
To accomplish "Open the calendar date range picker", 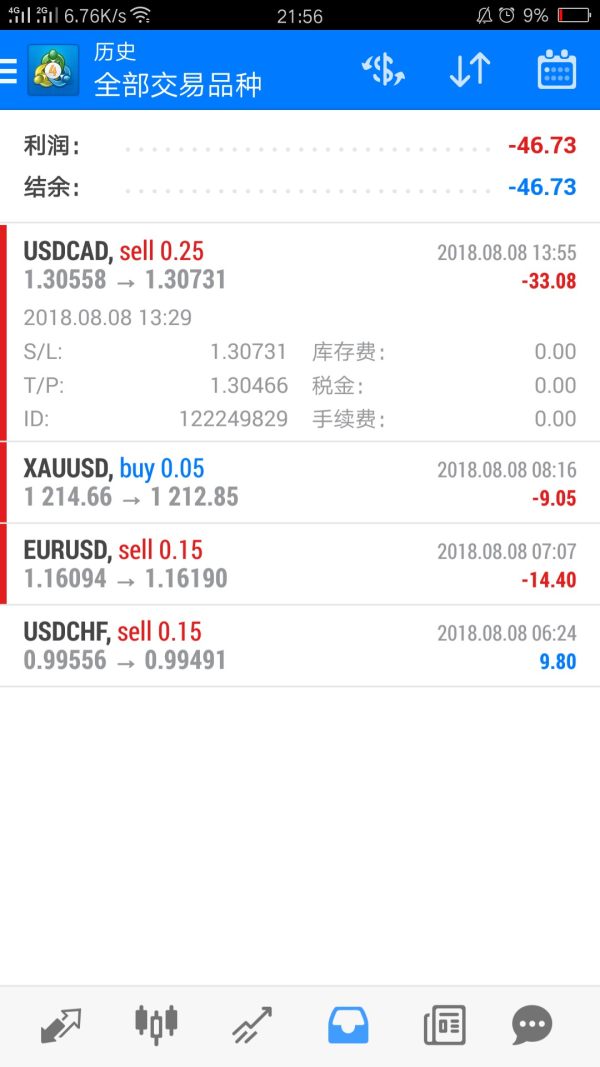I will [x=556, y=70].
